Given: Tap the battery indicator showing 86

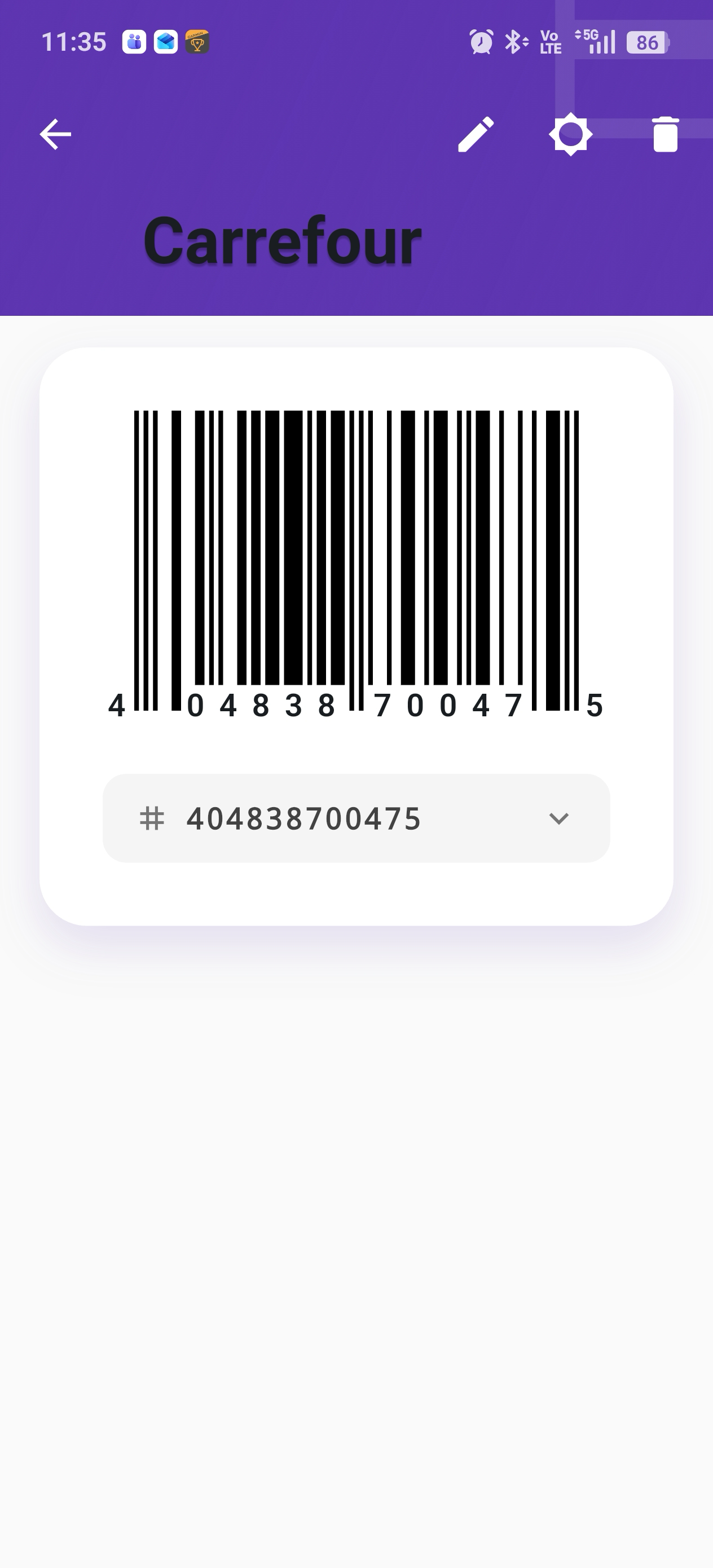Looking at the screenshot, I should pos(646,41).
